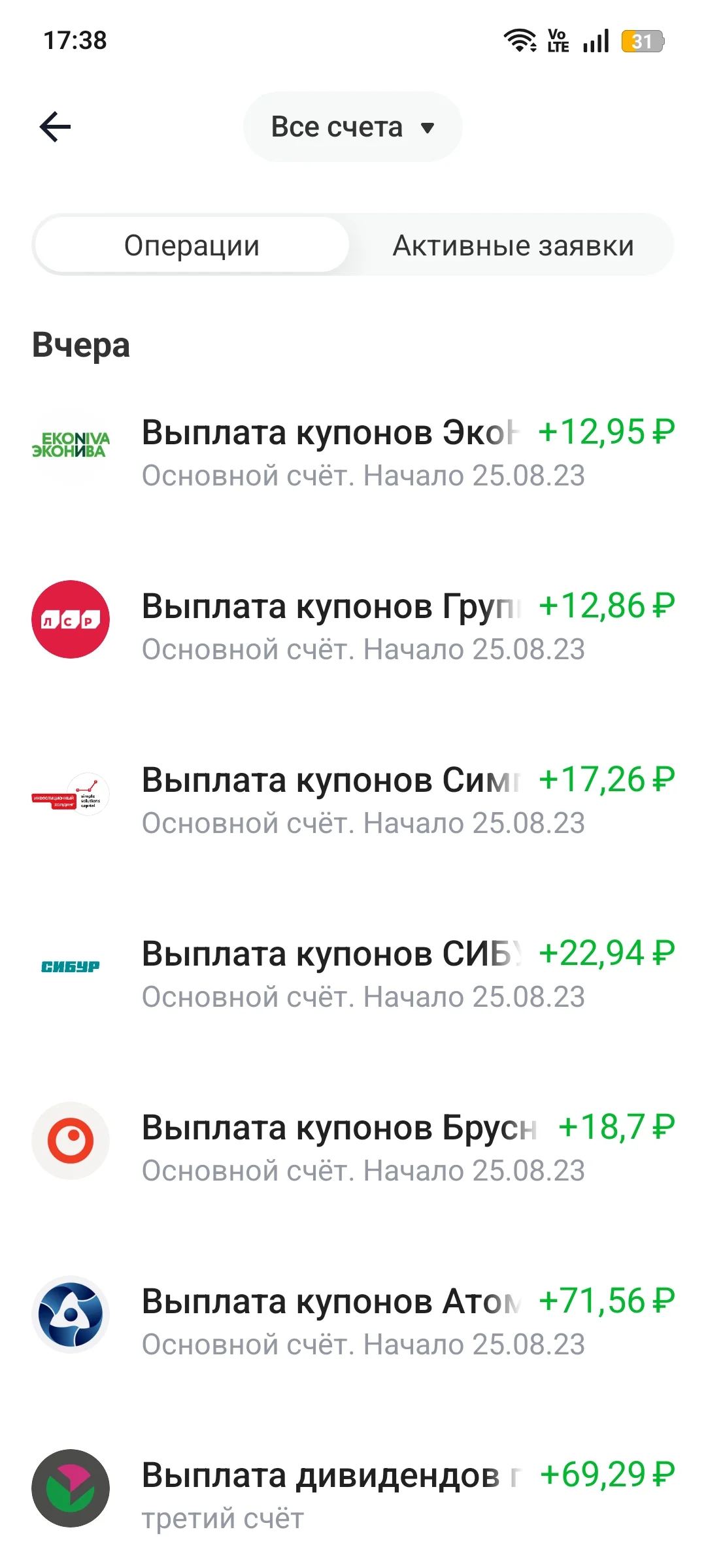This screenshot has height=1568, width=706.
Task: Show details of Брусника coupon +18,7 ₽
Action: [353, 1147]
